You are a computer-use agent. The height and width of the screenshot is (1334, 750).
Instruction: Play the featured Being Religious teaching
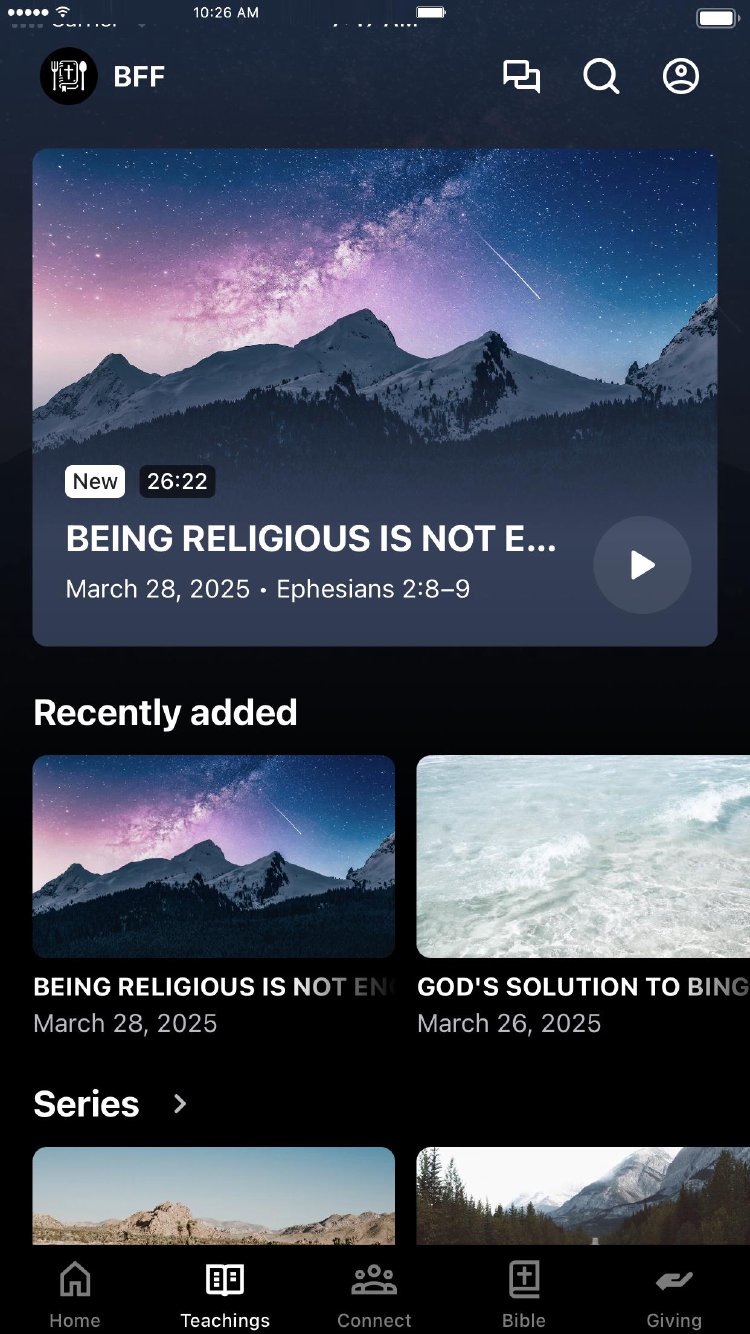tap(642, 565)
